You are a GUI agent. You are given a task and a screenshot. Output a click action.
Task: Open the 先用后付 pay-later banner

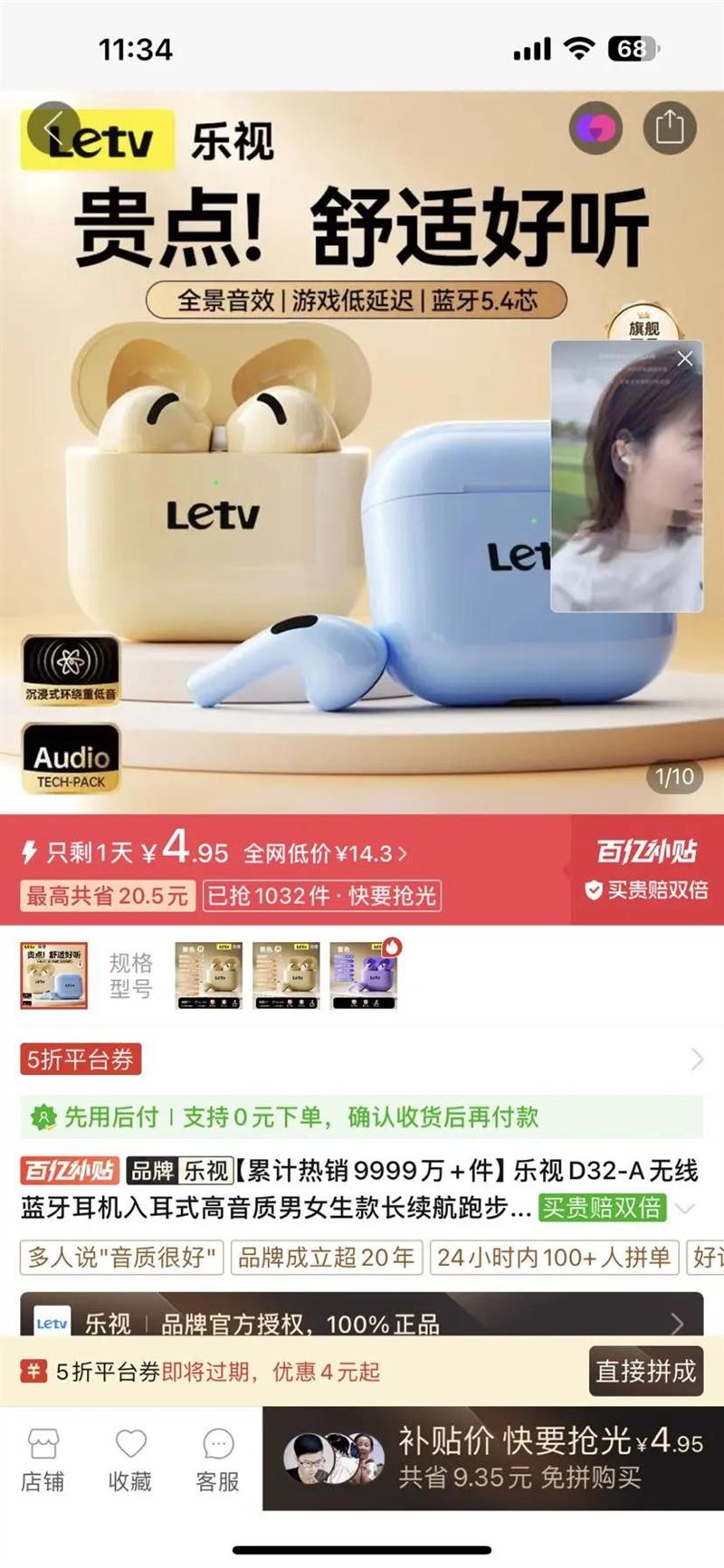(362, 1117)
